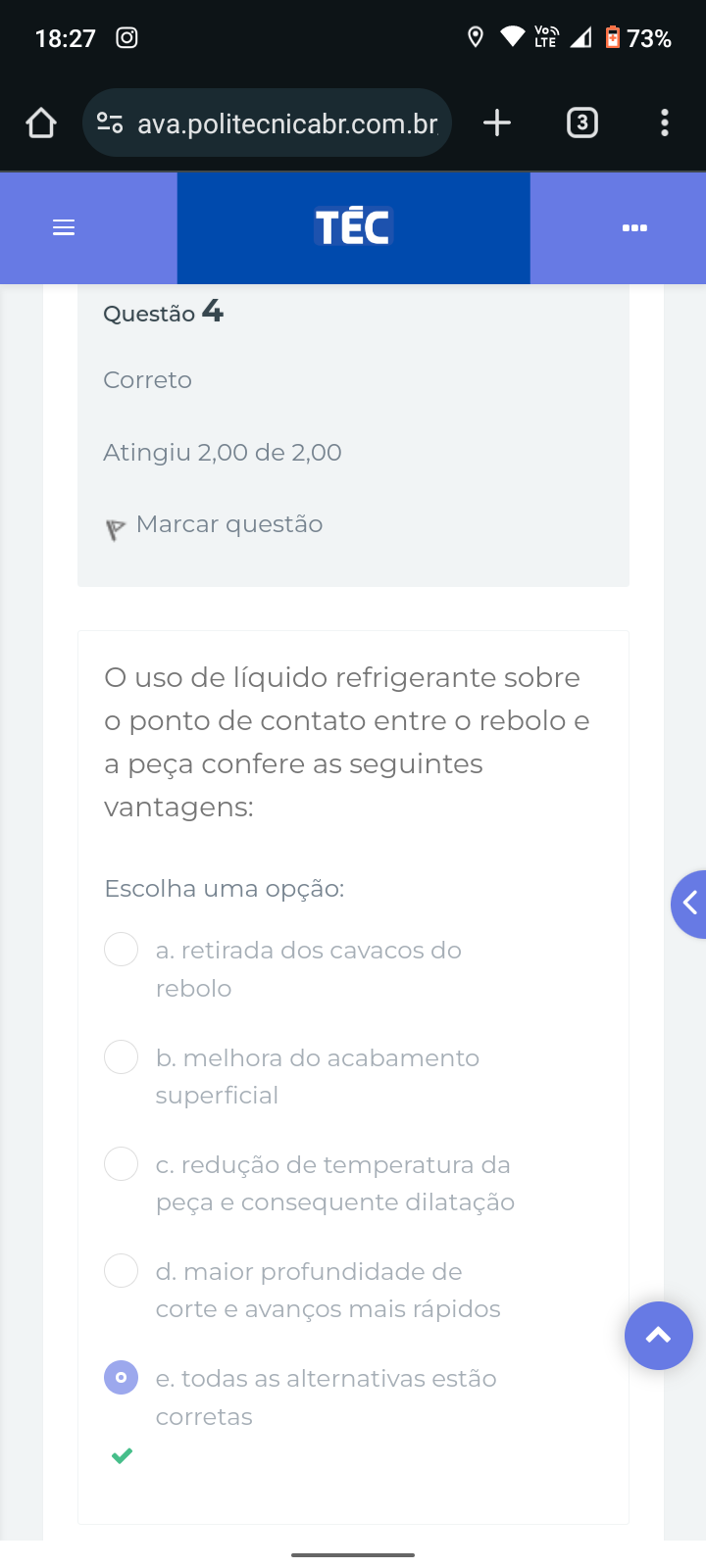Screen dimensions: 706x1568
Task: Expand the side panel arrow
Action: [x=690, y=904]
